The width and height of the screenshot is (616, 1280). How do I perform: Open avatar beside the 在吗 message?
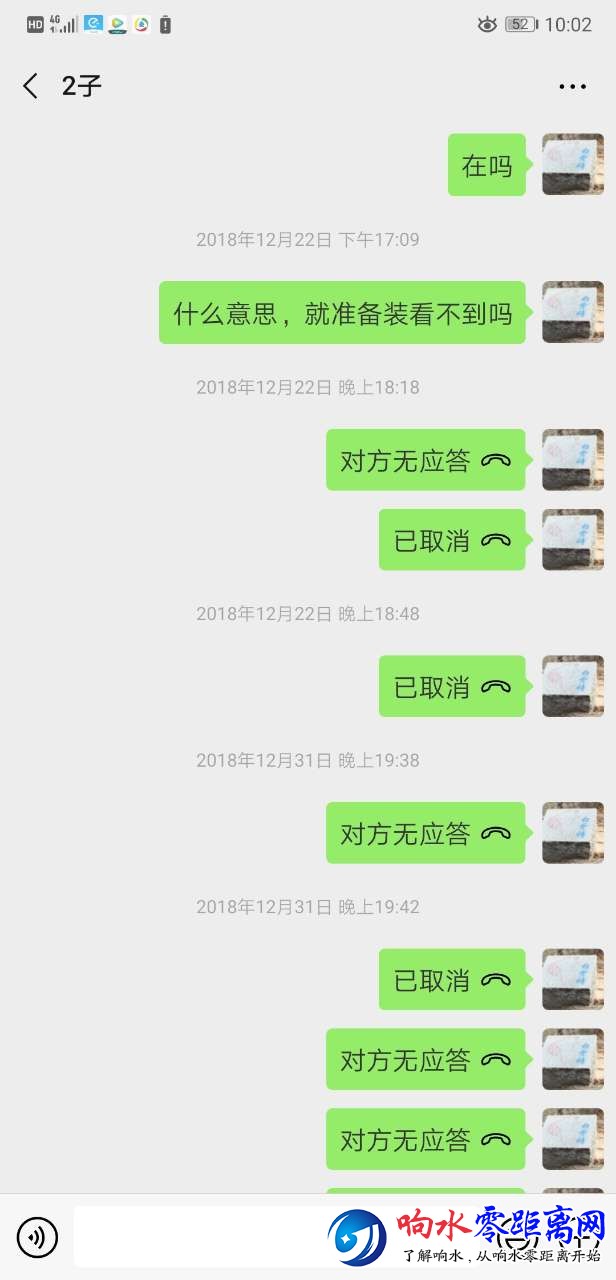click(572, 165)
